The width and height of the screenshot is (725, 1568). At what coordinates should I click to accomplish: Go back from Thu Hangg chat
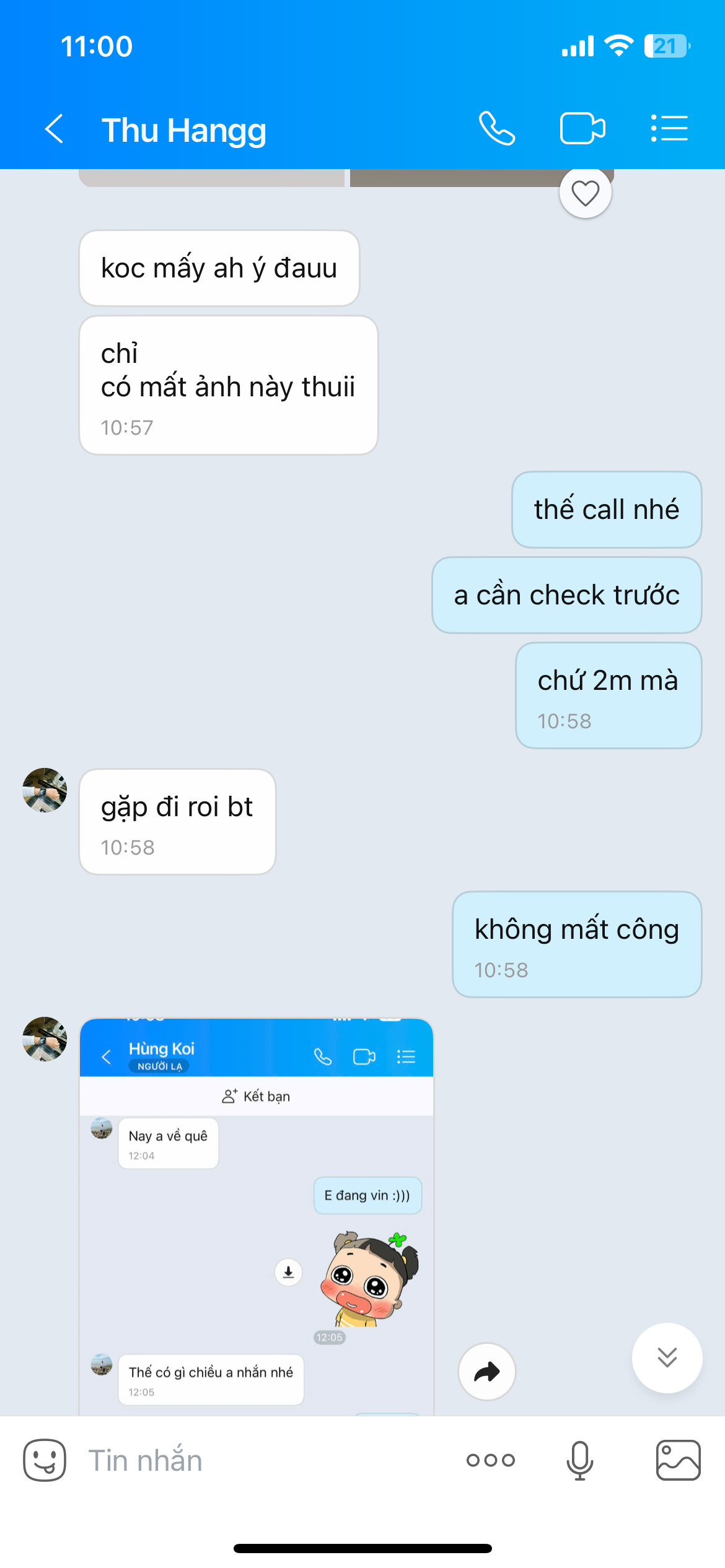point(55,129)
